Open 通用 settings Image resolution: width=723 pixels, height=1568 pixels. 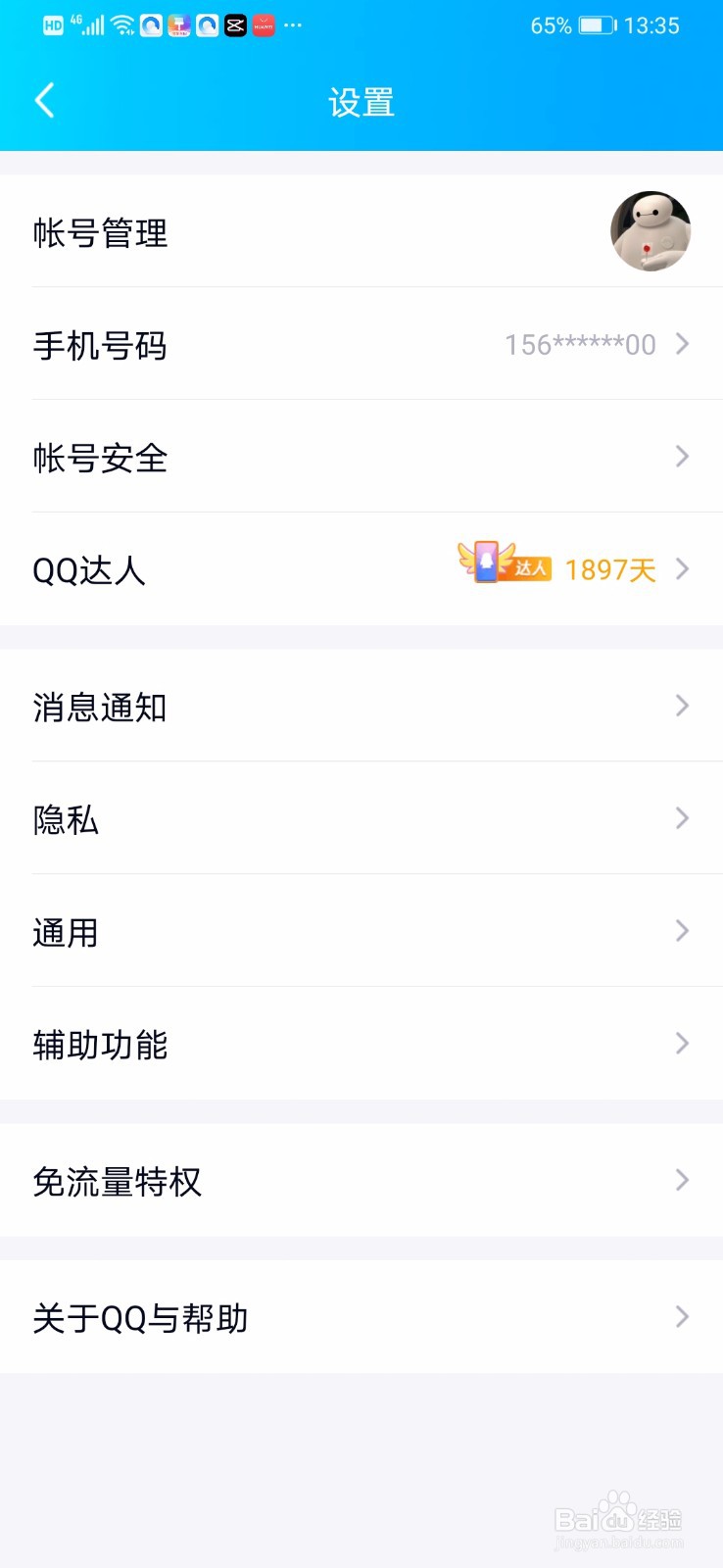click(361, 931)
